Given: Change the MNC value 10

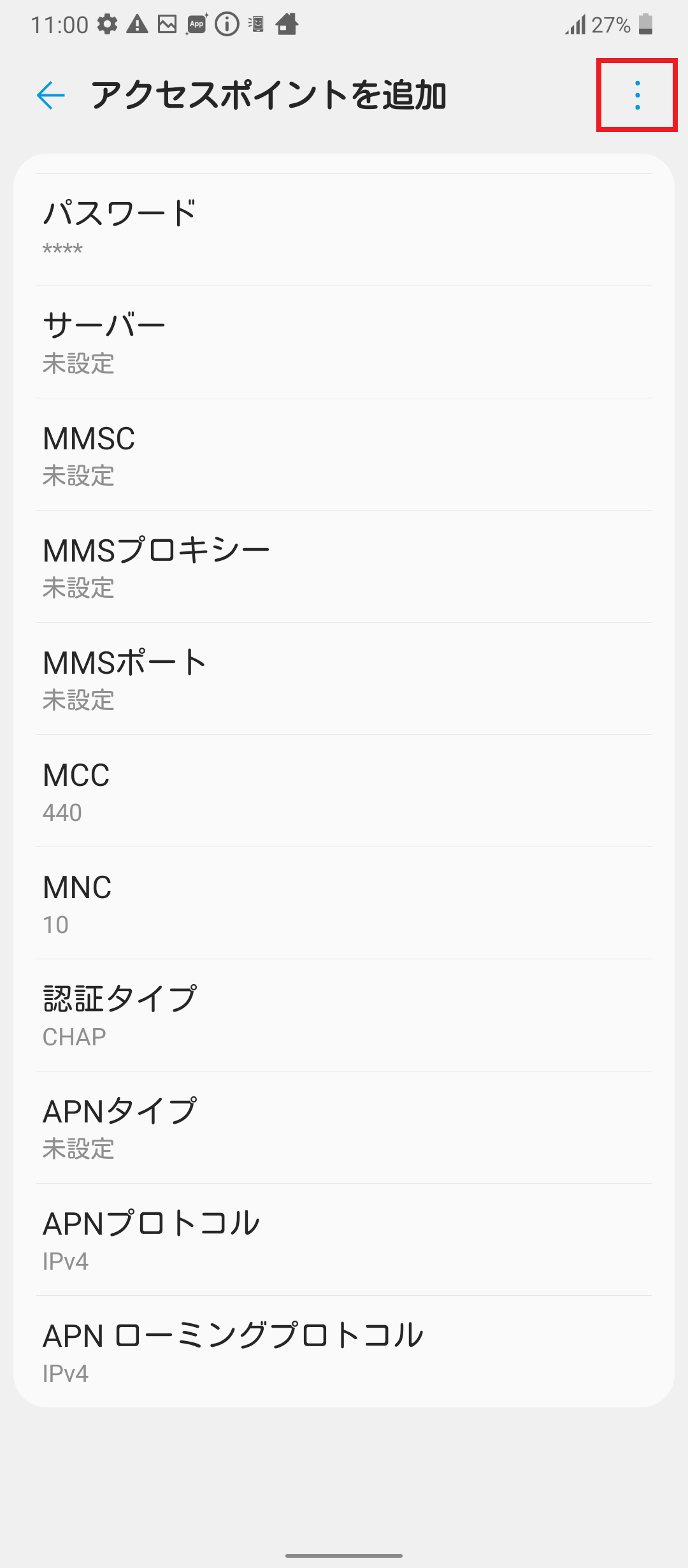Looking at the screenshot, I should click(x=344, y=903).
